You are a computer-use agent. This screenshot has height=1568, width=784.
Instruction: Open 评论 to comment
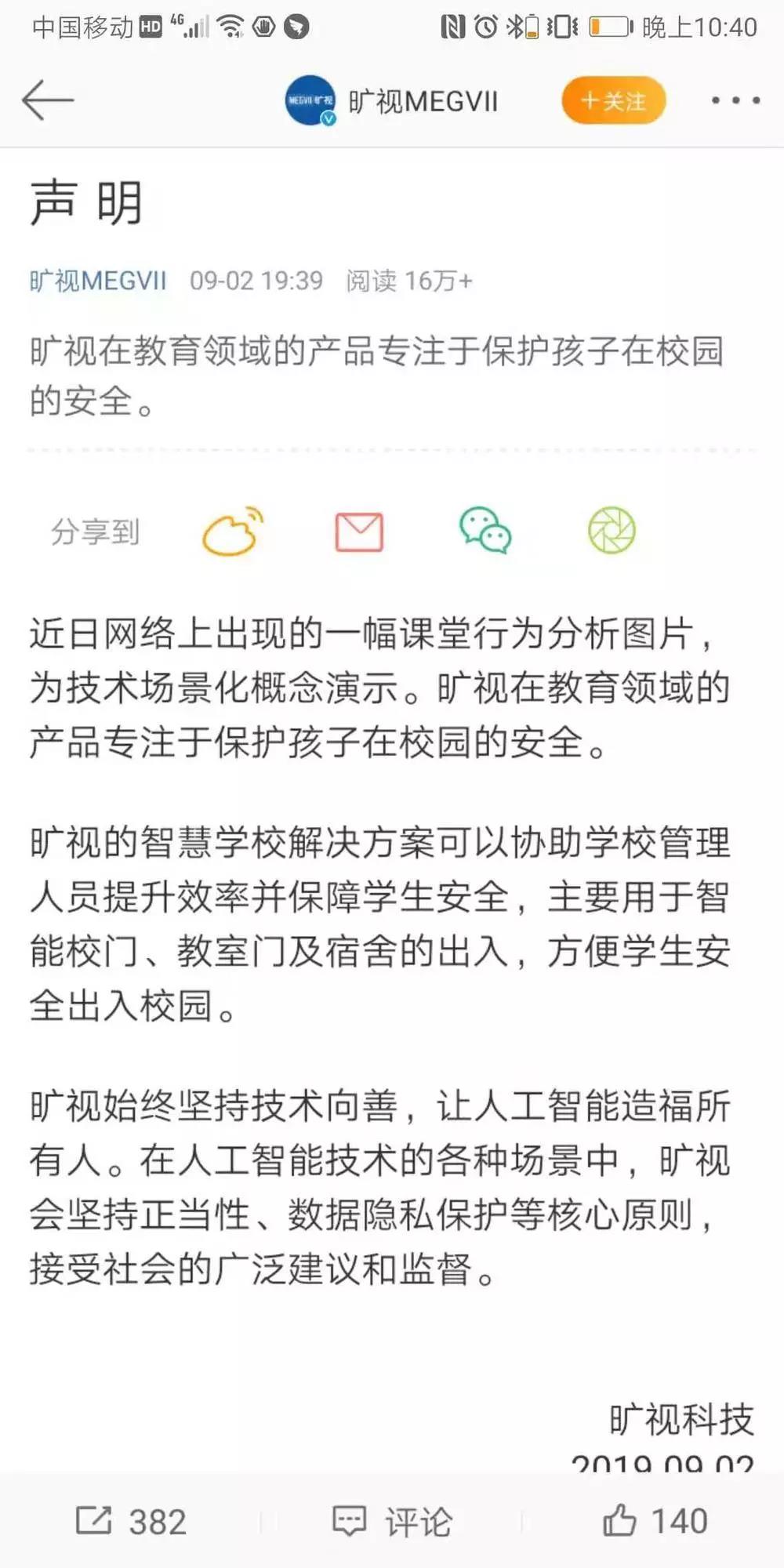point(392,1522)
